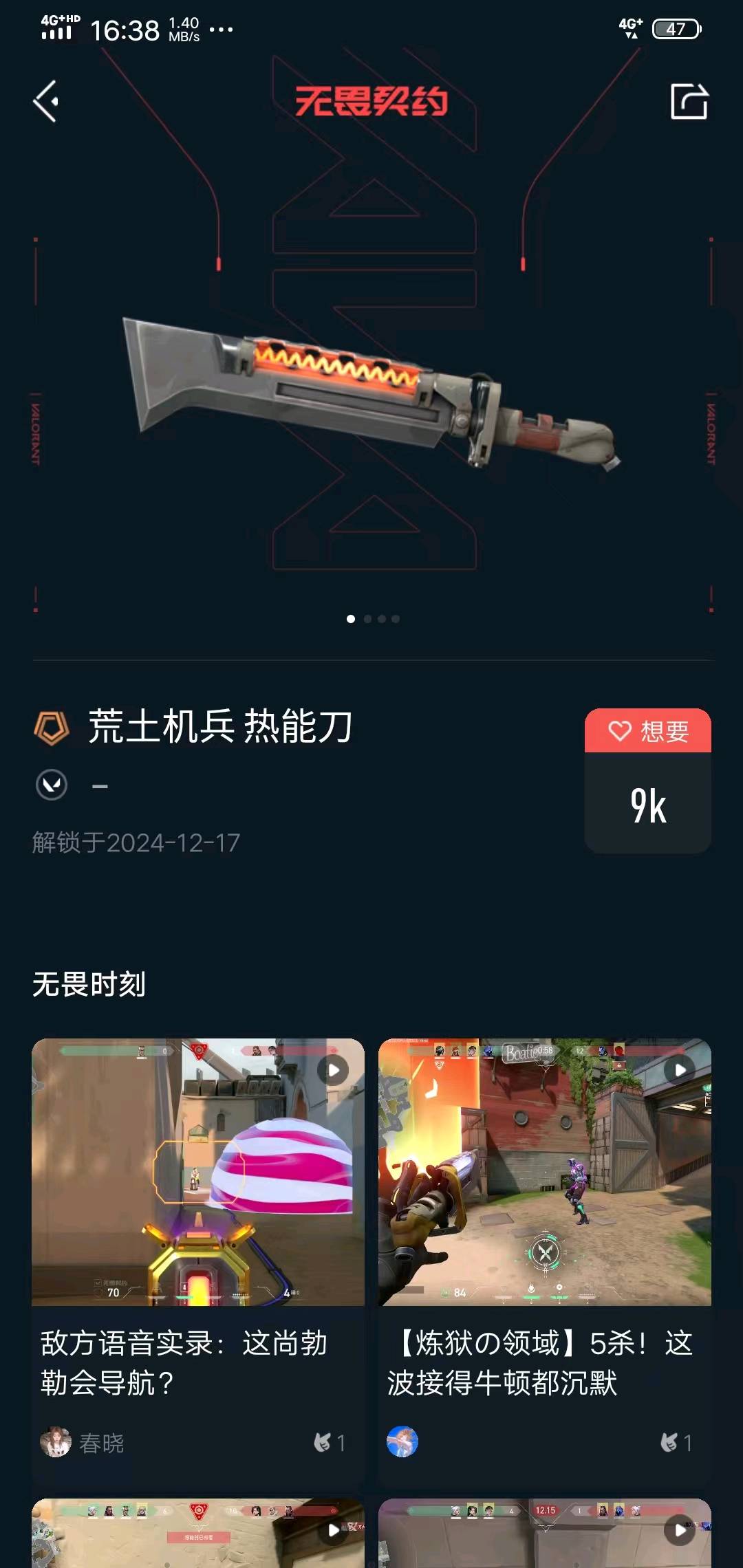This screenshot has height=1568, width=743.
Task: Like the 【炼狱の领域】5杀 video post
Action: (676, 1442)
